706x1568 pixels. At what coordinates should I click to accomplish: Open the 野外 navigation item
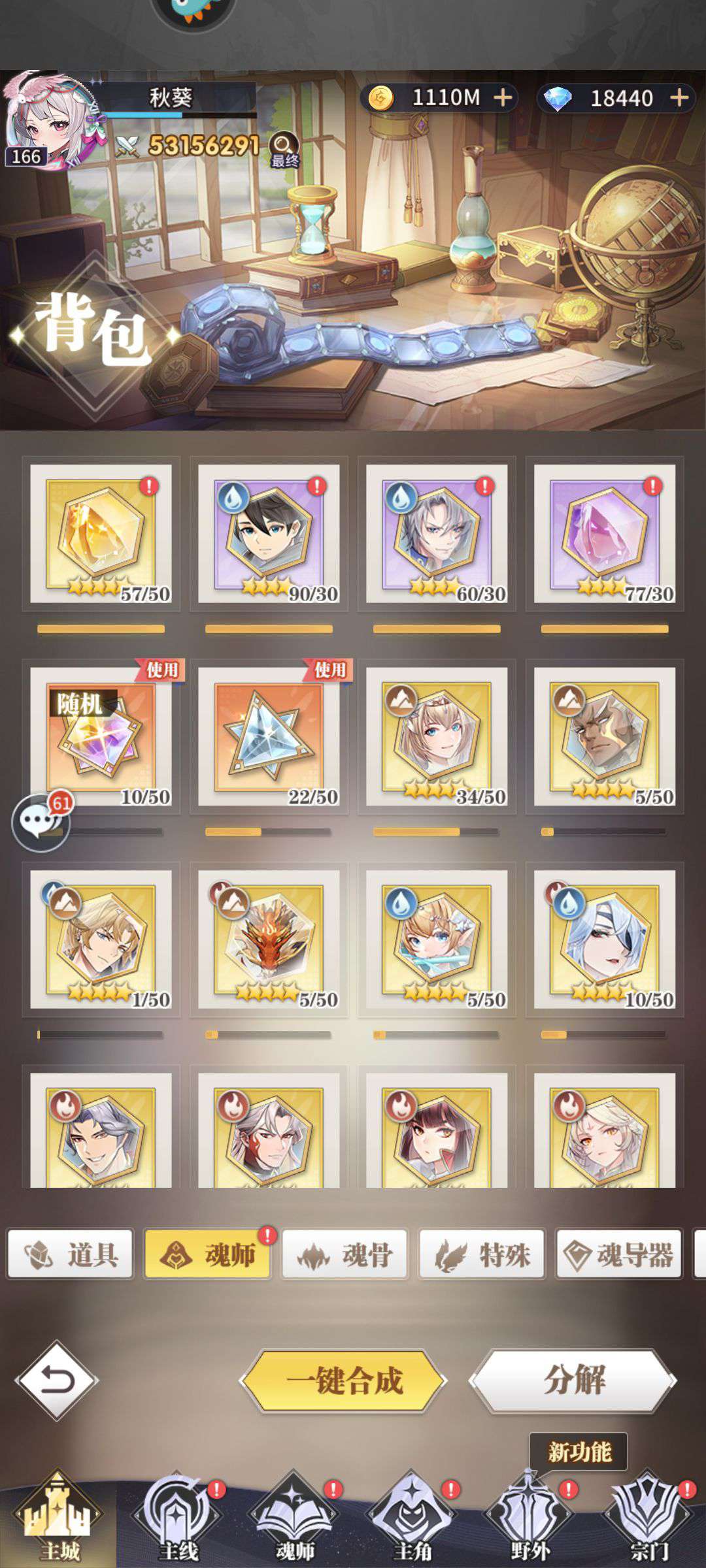(529, 1519)
